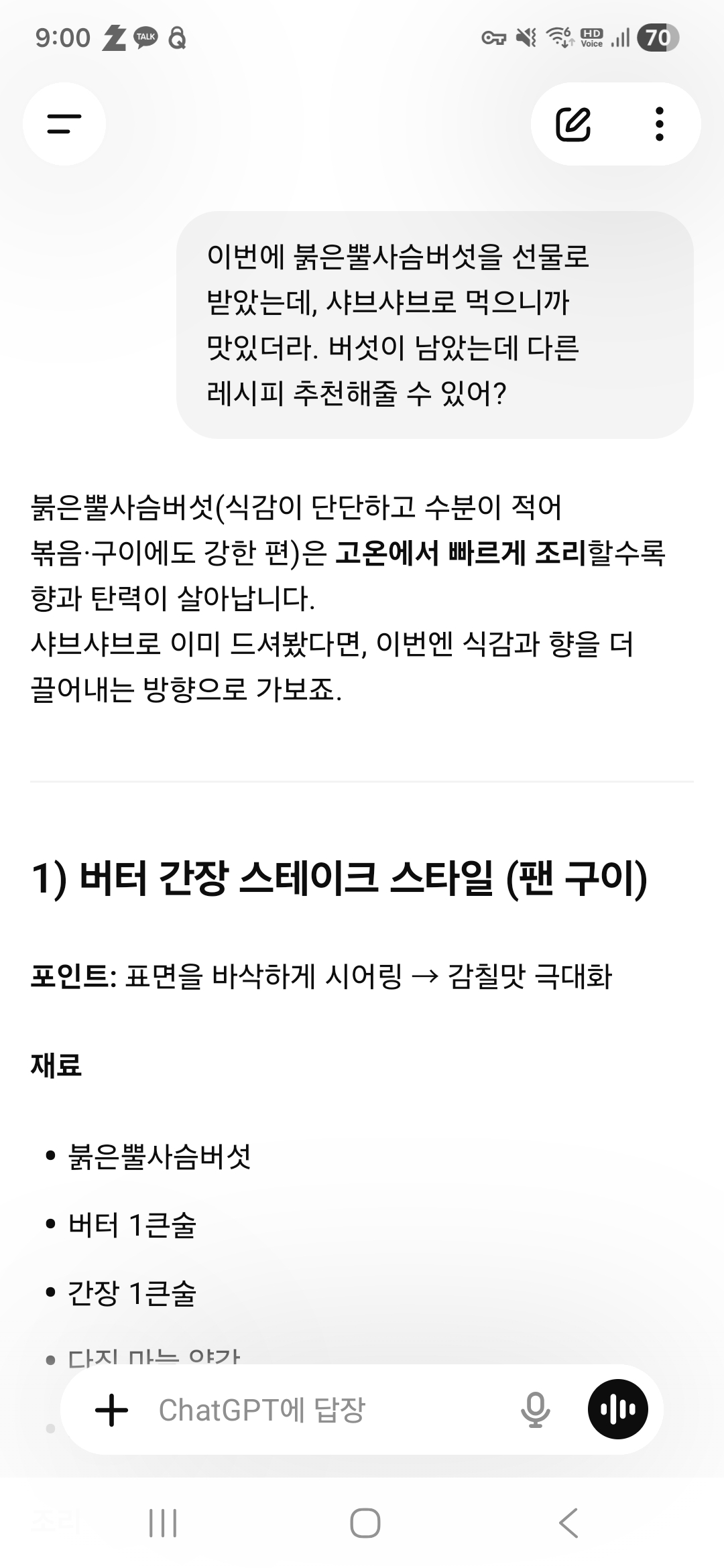Show recent apps
724x1568 pixels.
[x=163, y=1523]
